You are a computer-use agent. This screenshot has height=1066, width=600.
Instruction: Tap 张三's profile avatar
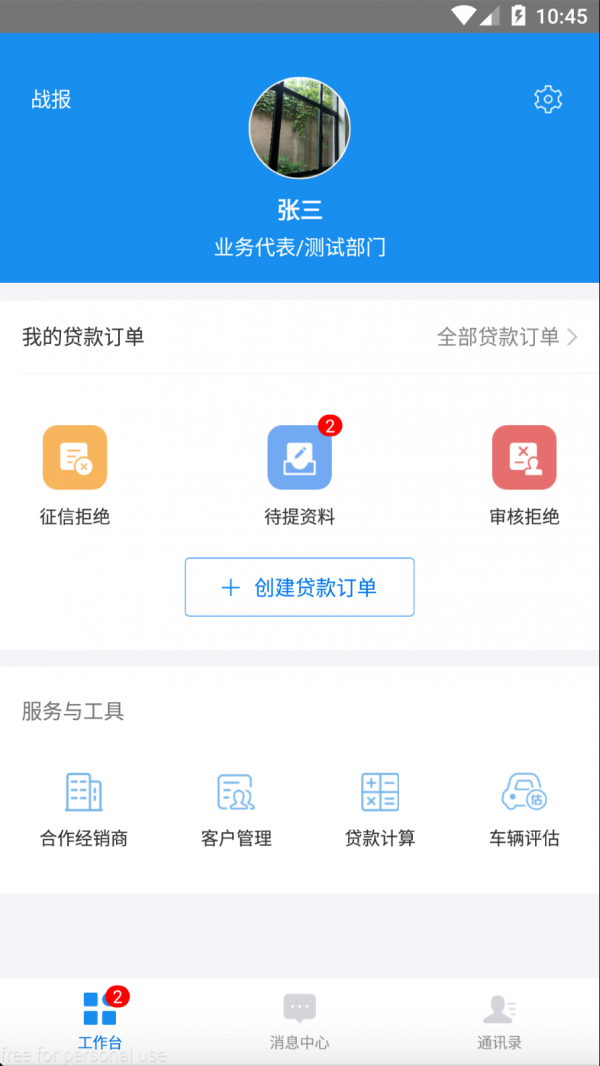(300, 127)
